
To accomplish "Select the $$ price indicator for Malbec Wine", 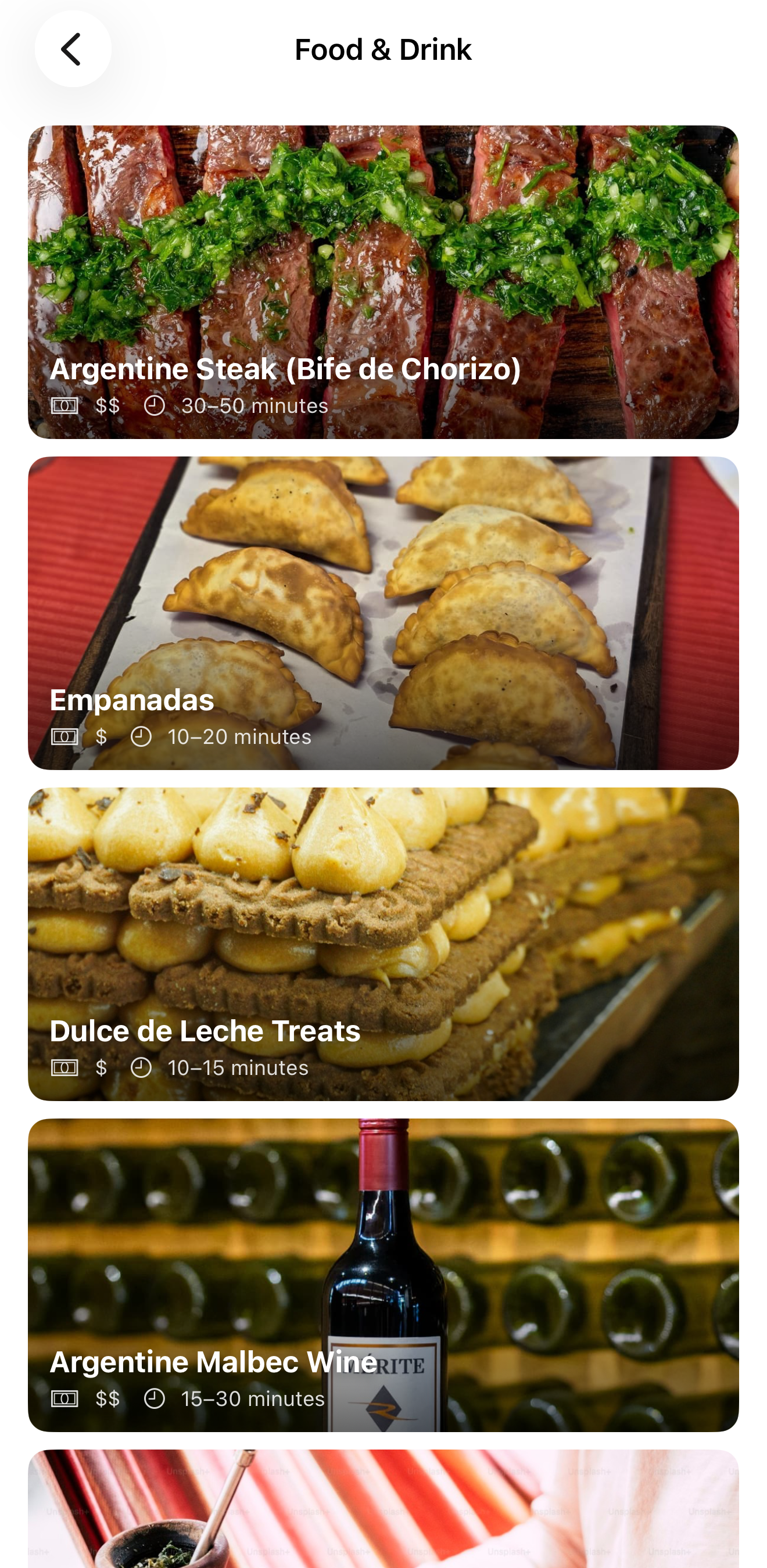I will 107,1398.
